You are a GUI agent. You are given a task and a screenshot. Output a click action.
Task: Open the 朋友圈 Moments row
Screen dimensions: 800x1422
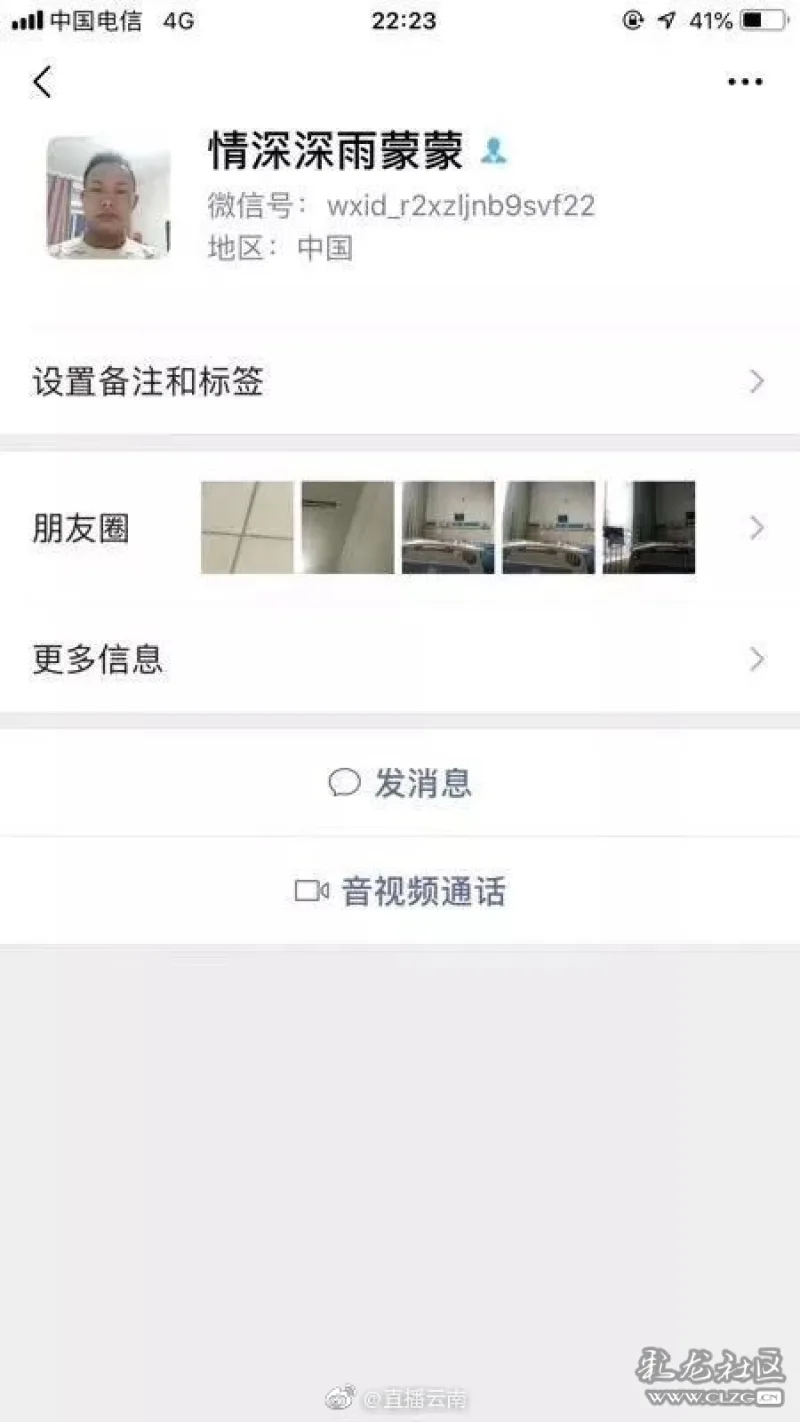[400, 528]
